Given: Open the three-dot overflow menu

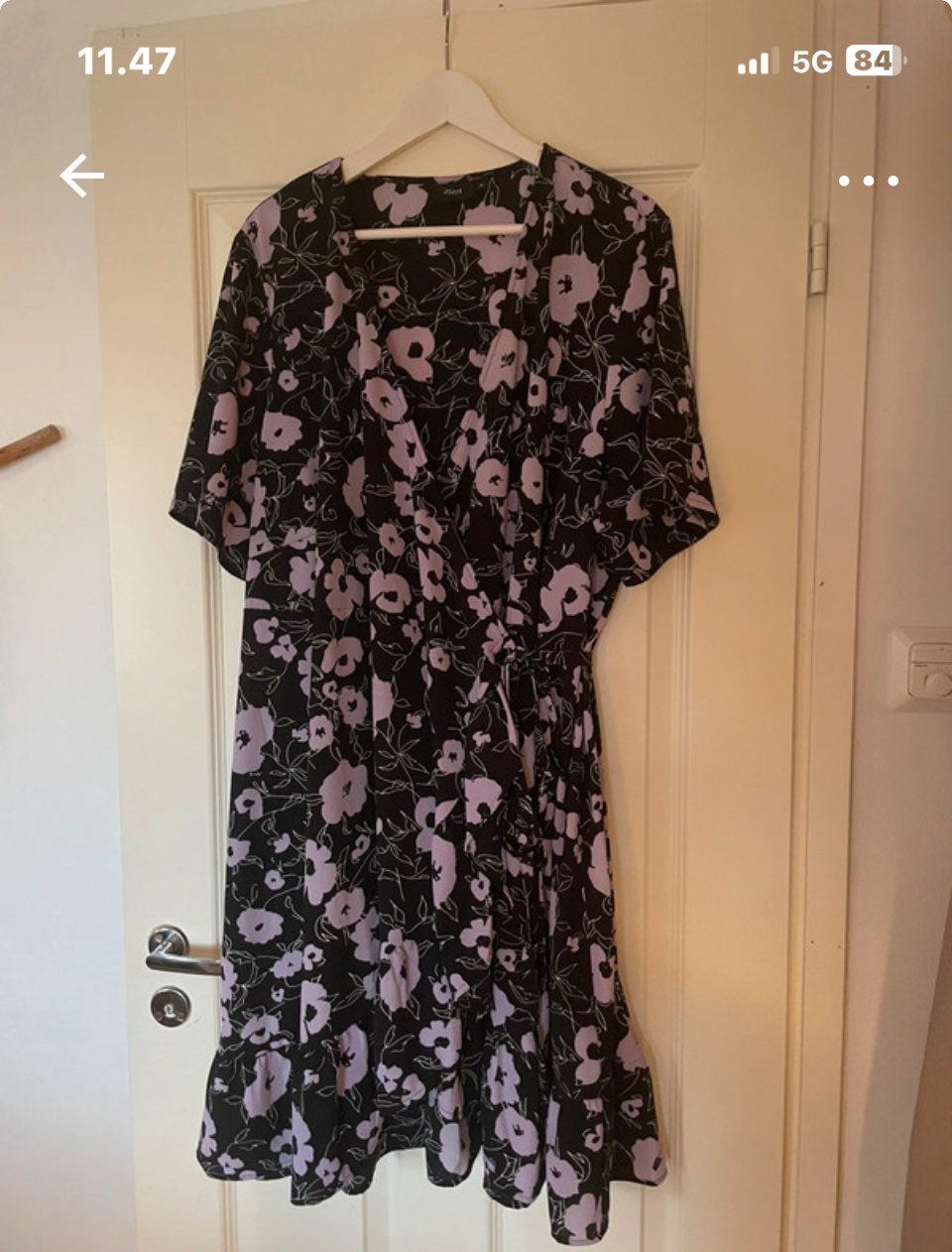Looking at the screenshot, I should click(x=868, y=181).
